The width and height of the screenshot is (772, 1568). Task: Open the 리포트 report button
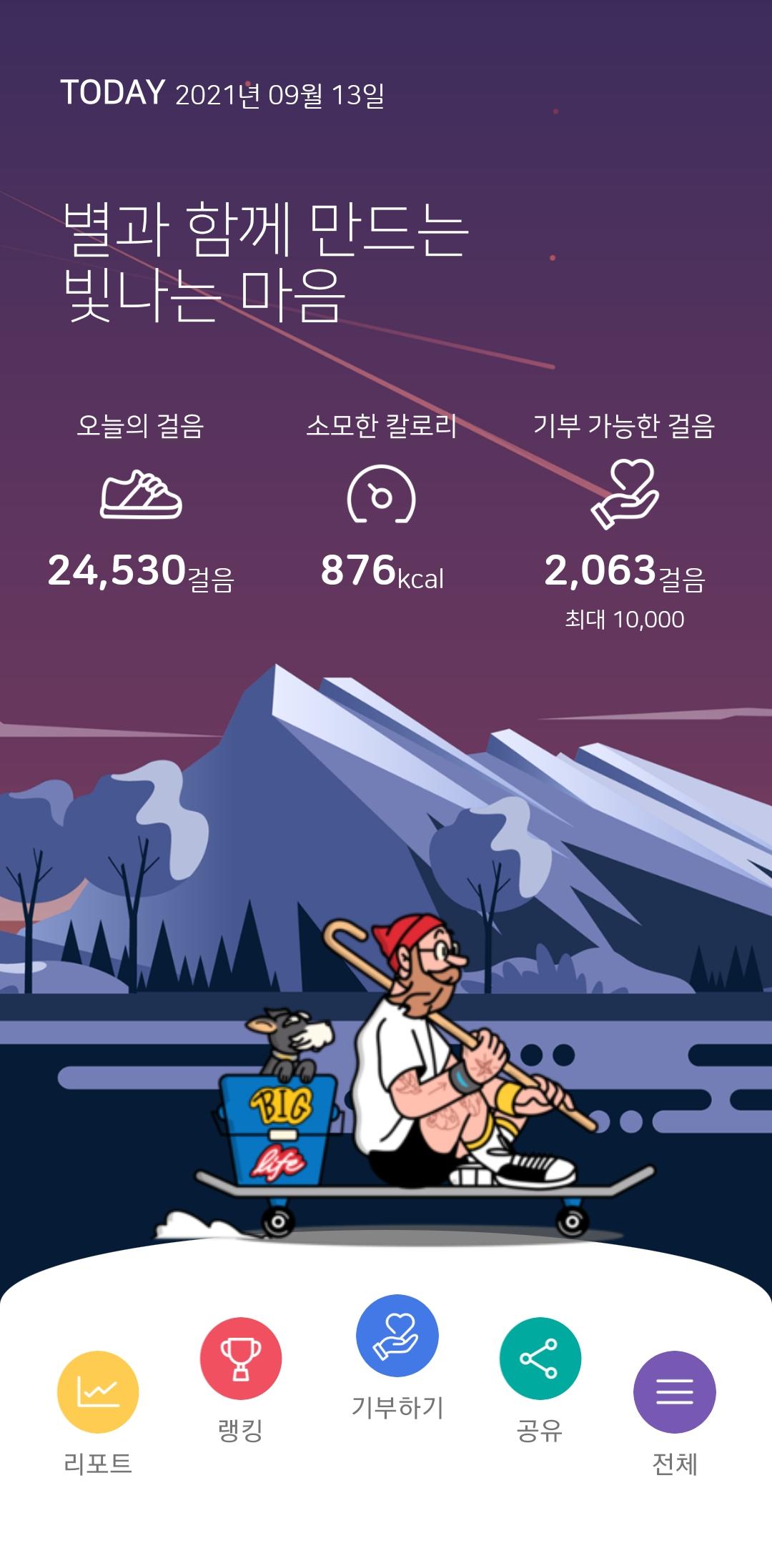(98, 1391)
